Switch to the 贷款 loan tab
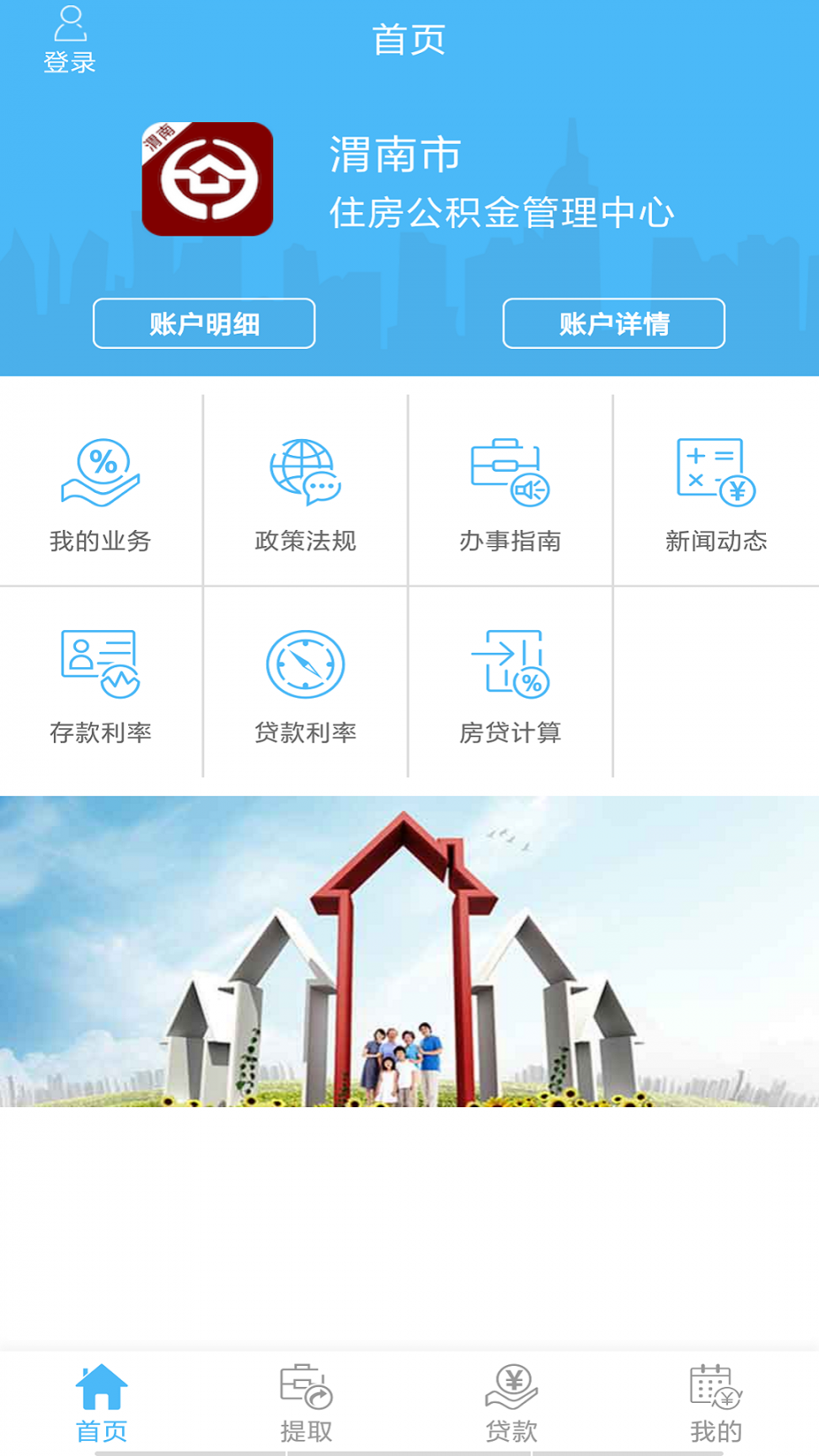Image resolution: width=819 pixels, height=1456 pixels. click(x=511, y=1403)
